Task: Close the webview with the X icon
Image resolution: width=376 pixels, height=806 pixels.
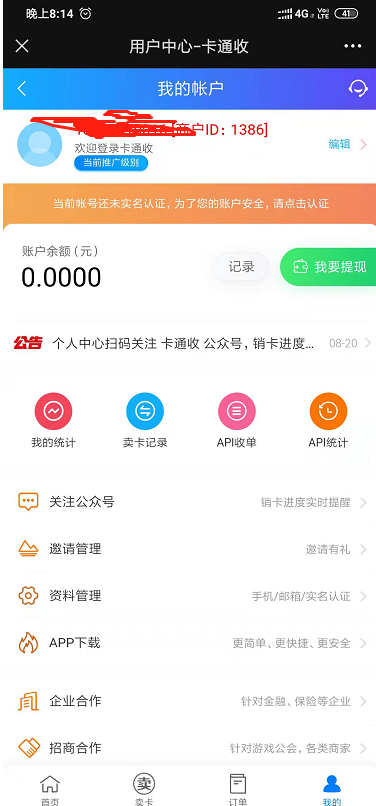Action: point(22,46)
